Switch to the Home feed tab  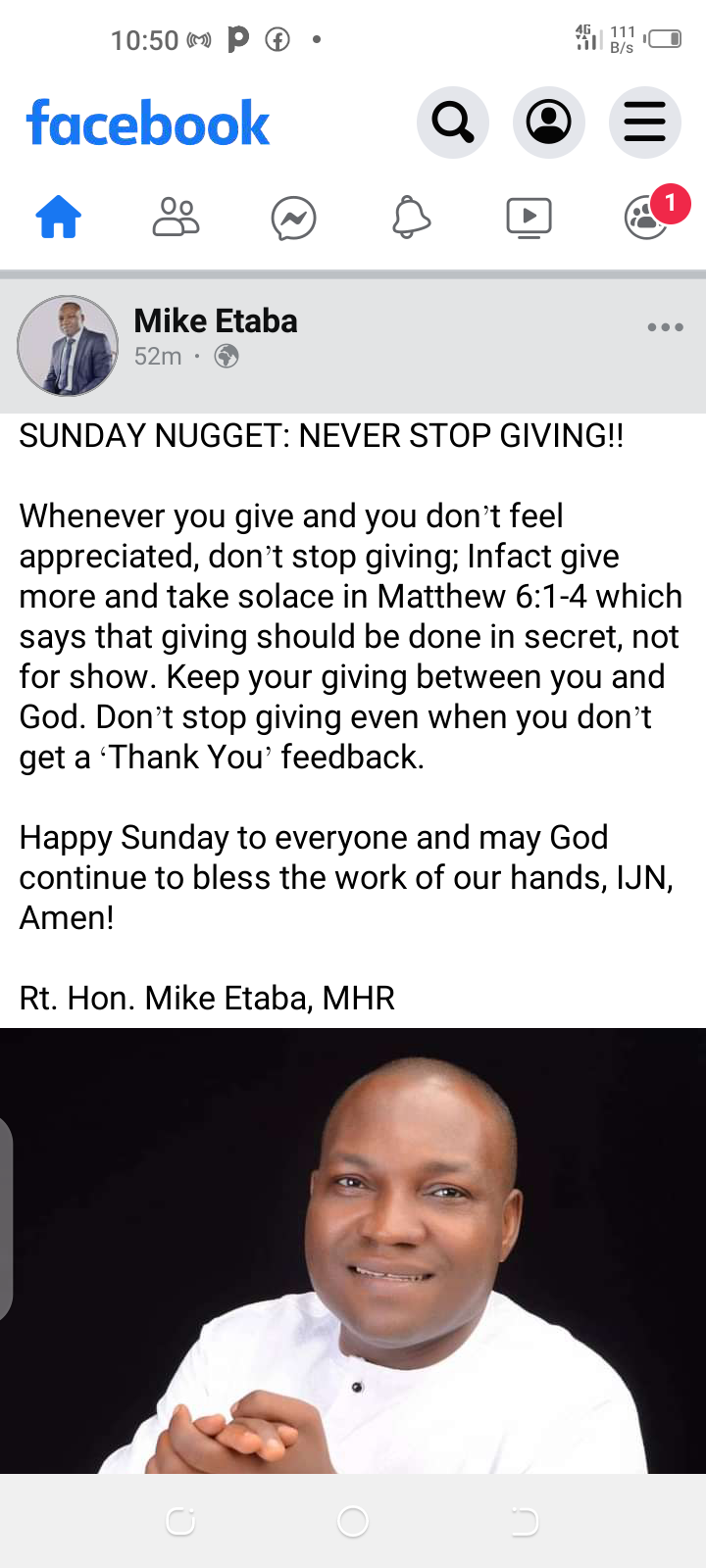59,218
